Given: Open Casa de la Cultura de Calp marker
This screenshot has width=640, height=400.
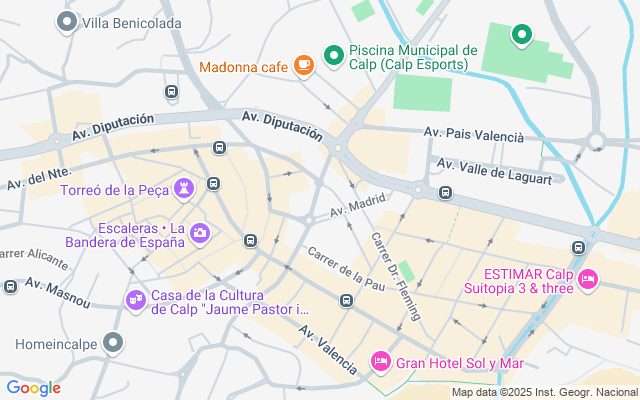Looking at the screenshot, I should 135,299.
